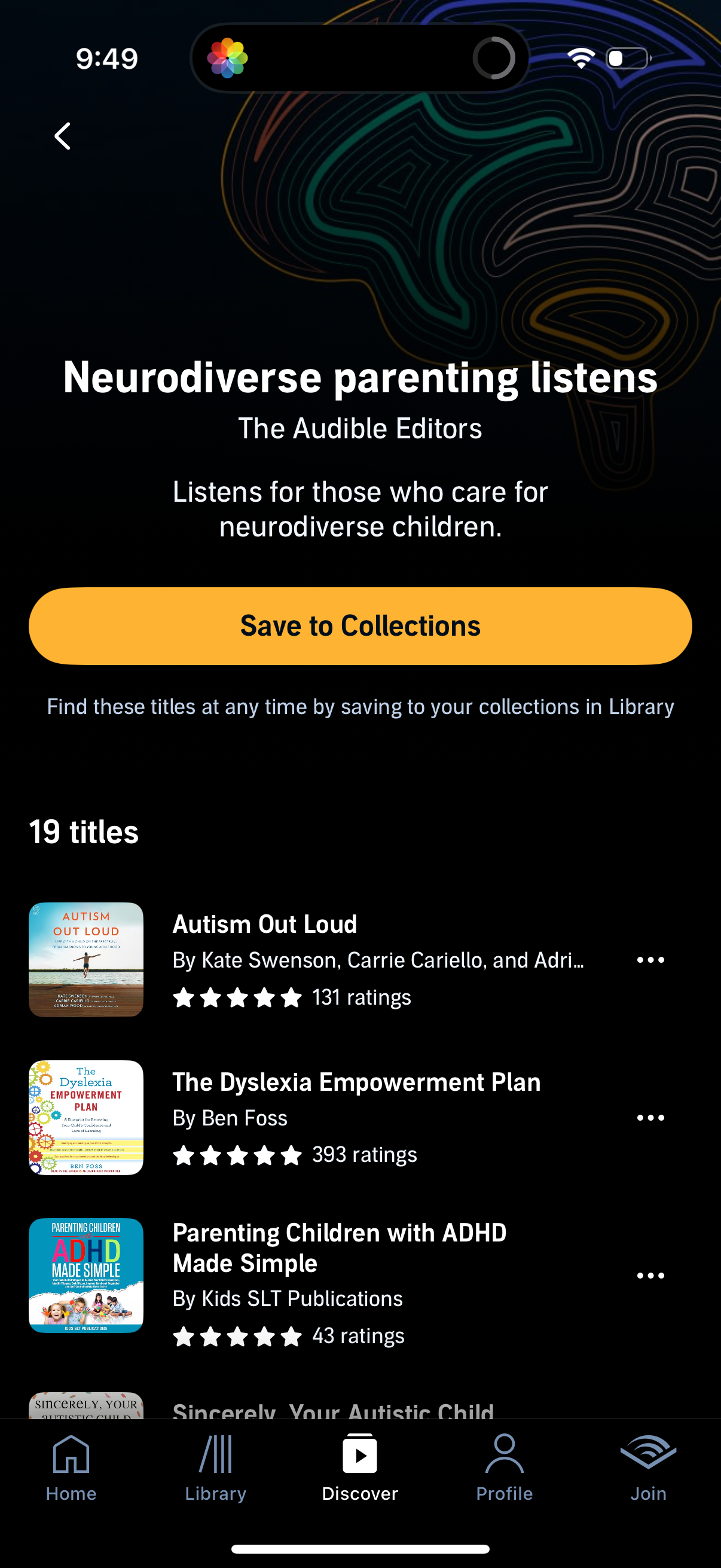The width and height of the screenshot is (721, 1568).
Task: Tap Save to Collections
Action: pos(360,625)
